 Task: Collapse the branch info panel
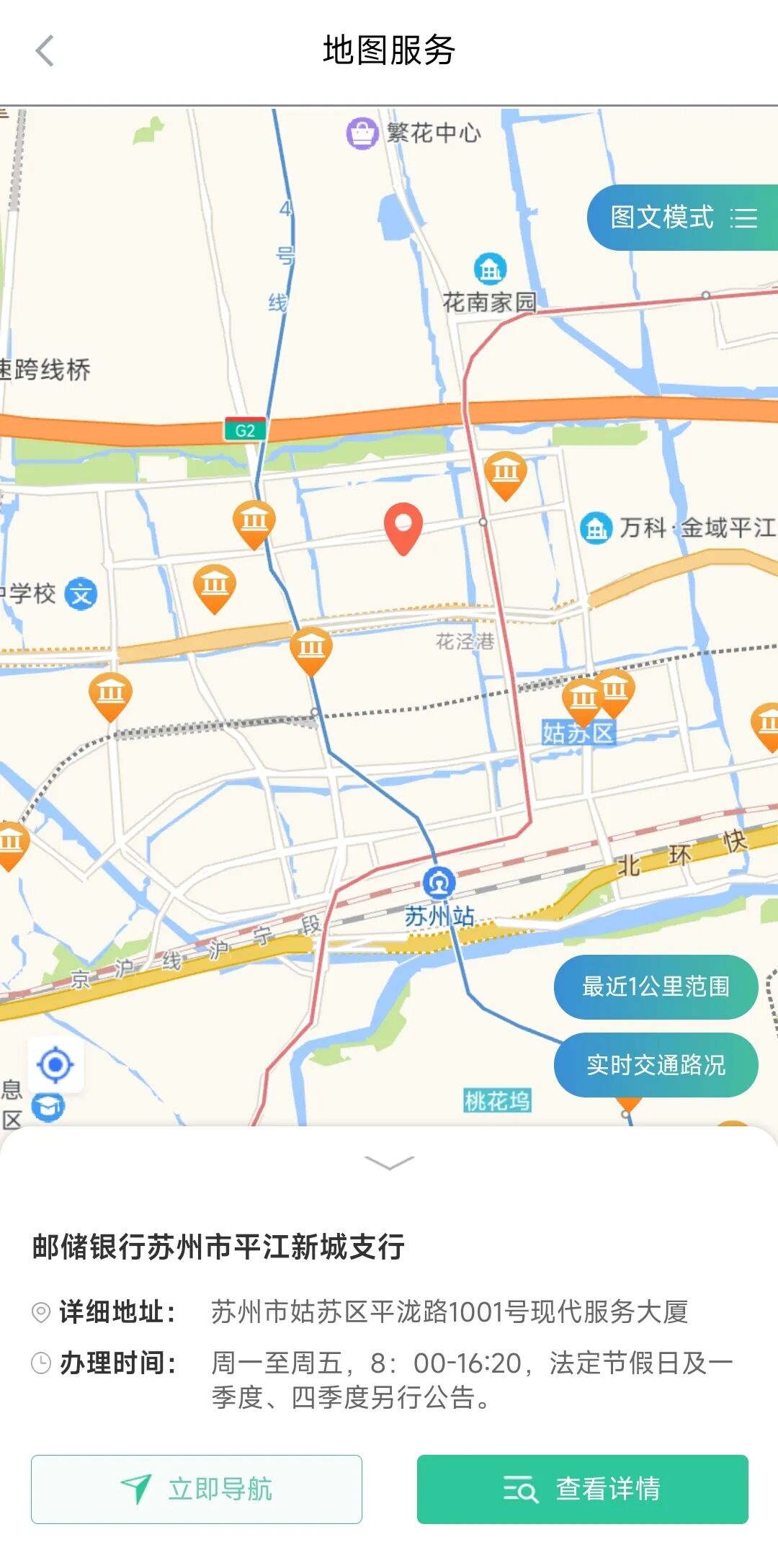389,1163
